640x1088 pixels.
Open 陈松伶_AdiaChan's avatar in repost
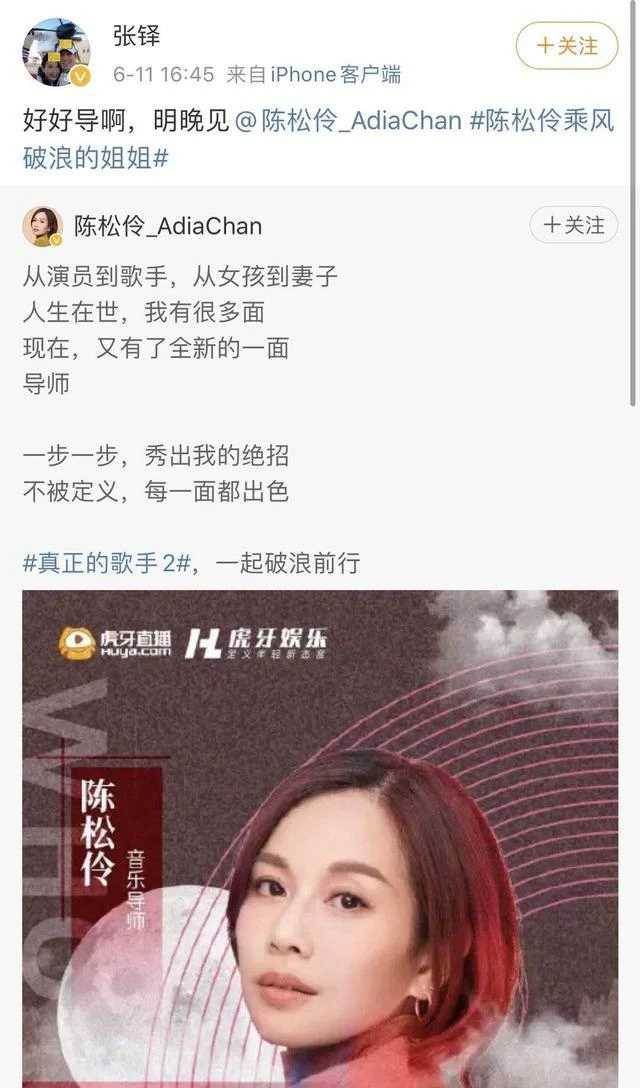pyautogui.click(x=42, y=227)
